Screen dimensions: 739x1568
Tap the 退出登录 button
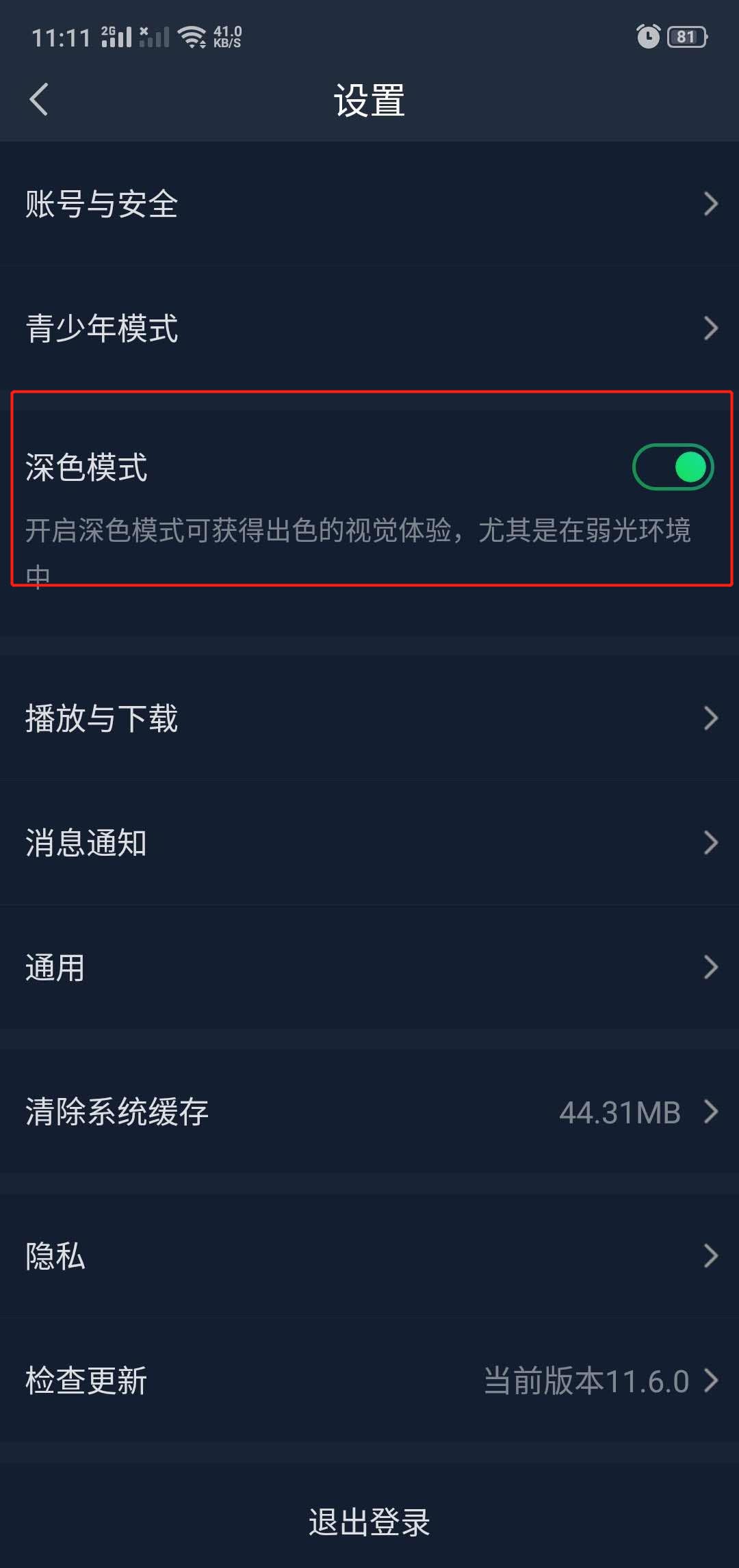click(x=369, y=1522)
